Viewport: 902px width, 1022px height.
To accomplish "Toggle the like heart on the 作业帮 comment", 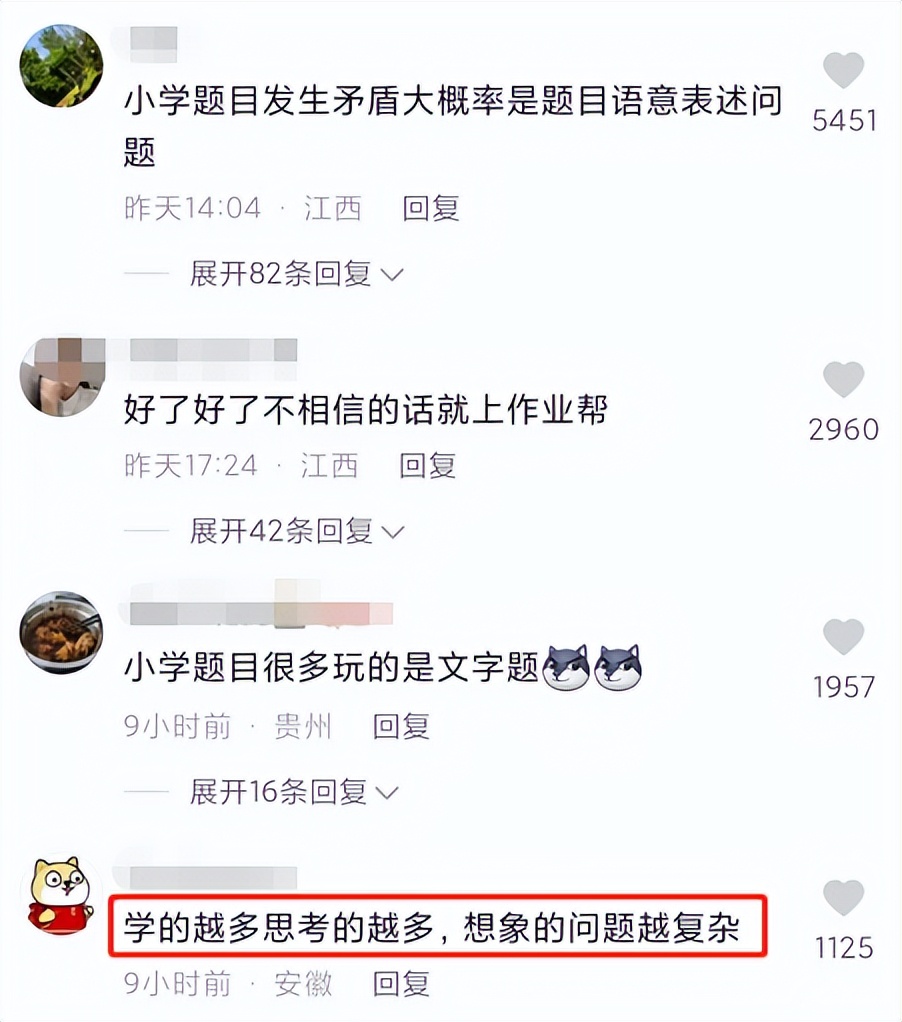I will pyautogui.click(x=844, y=380).
